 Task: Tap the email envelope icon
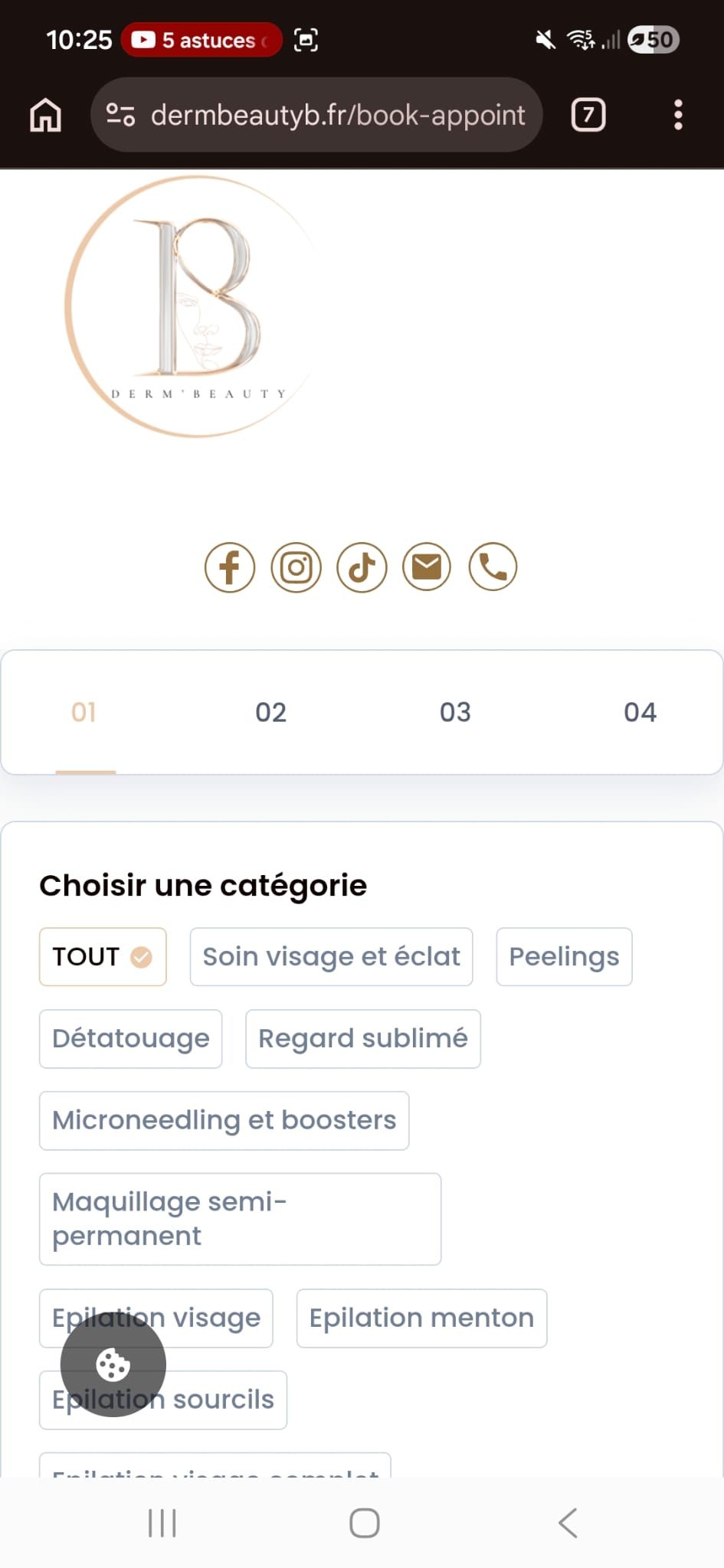[x=427, y=567]
